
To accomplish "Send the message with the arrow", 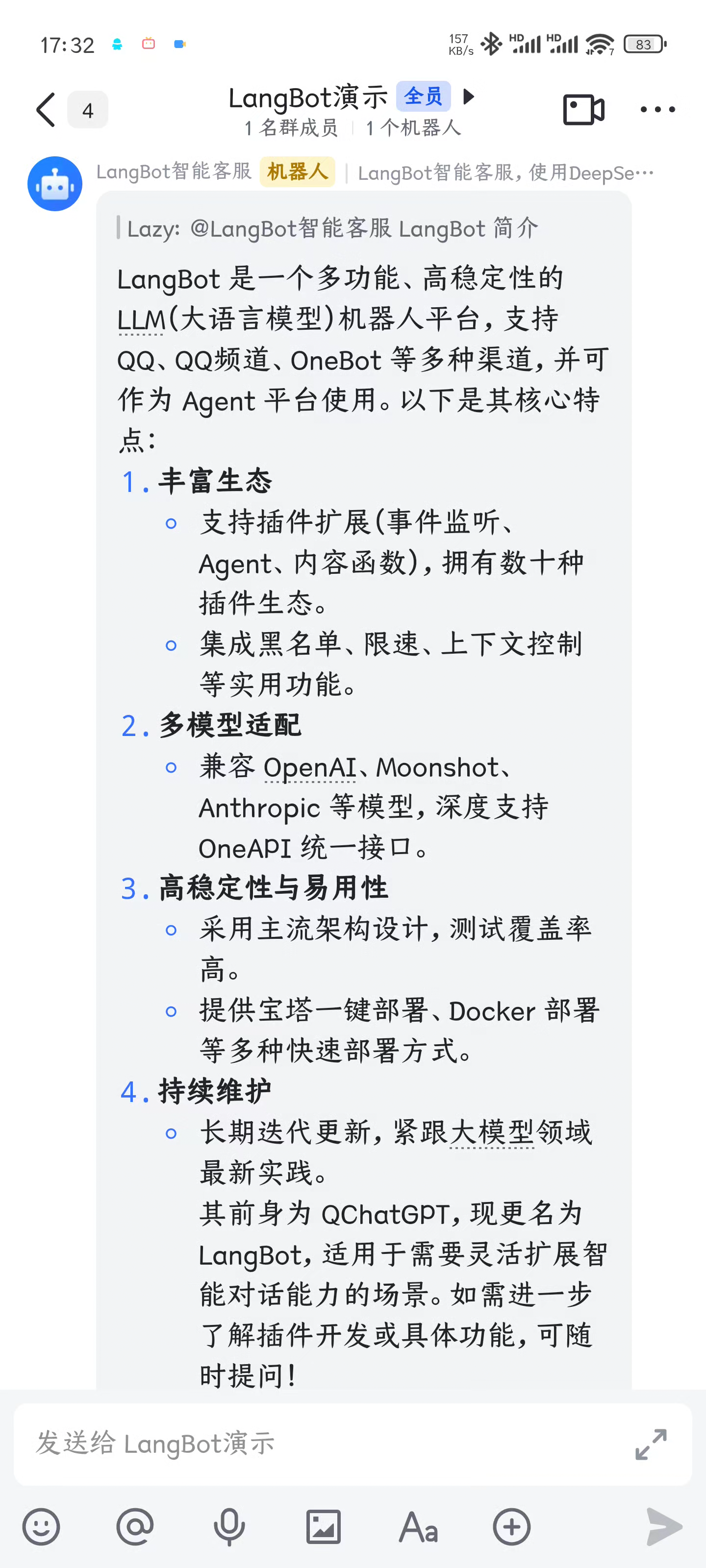I will click(x=663, y=1527).
